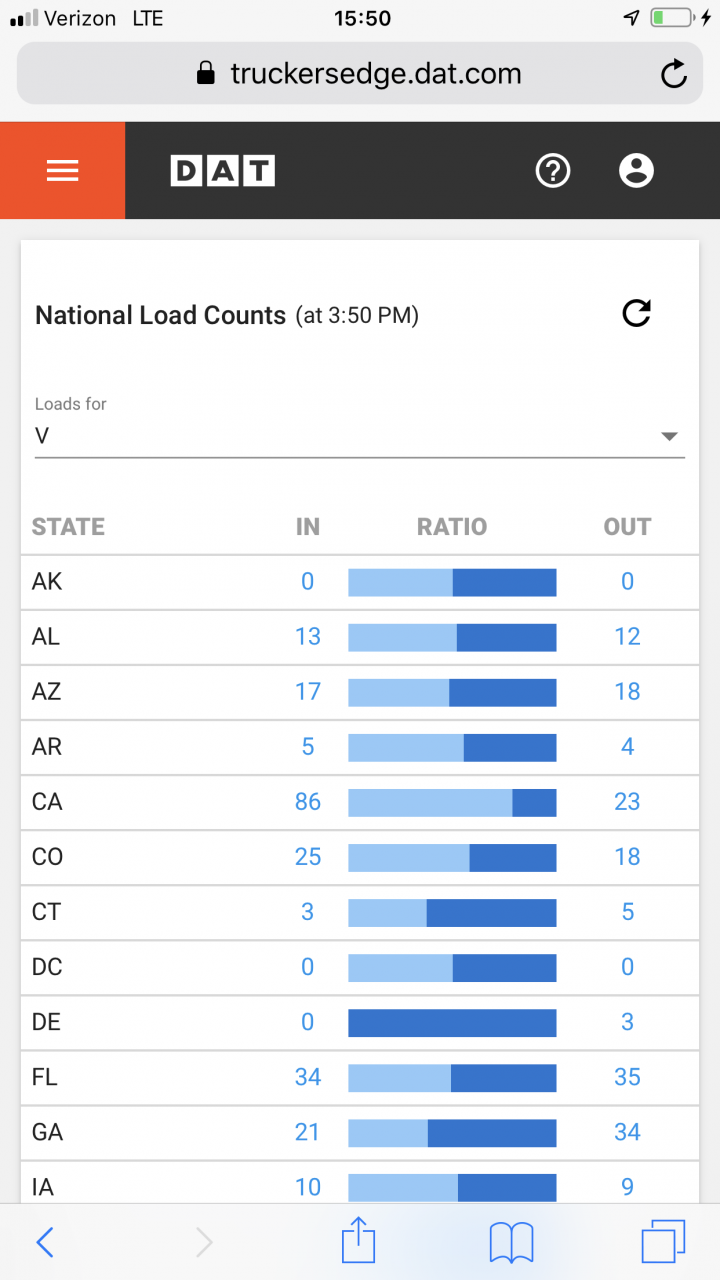720x1280 pixels.
Task: Open the user account icon
Action: pos(636,171)
